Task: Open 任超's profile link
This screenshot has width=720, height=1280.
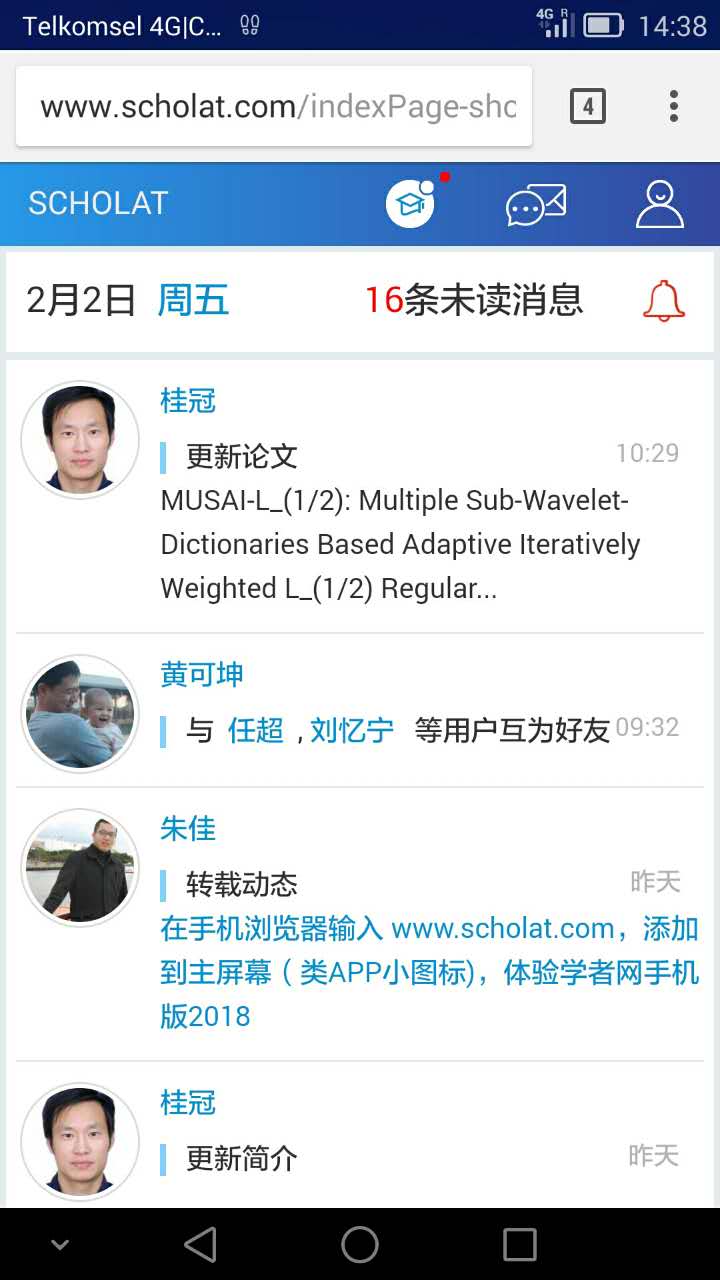Action: pyautogui.click(x=256, y=731)
